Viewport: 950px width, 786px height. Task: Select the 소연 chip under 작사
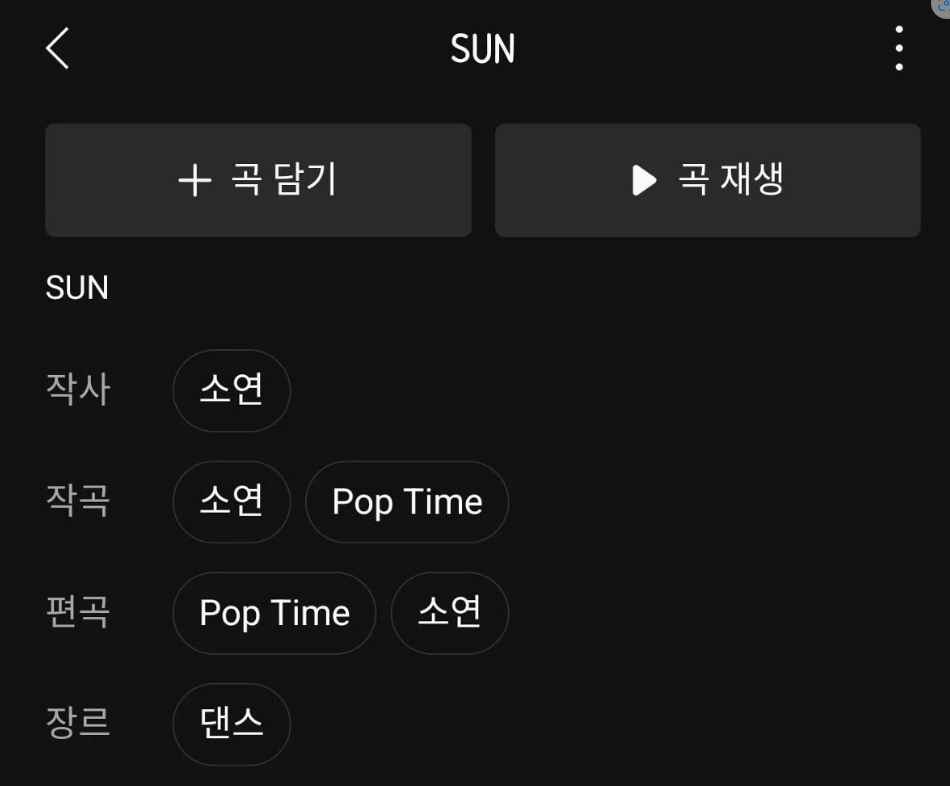point(232,390)
